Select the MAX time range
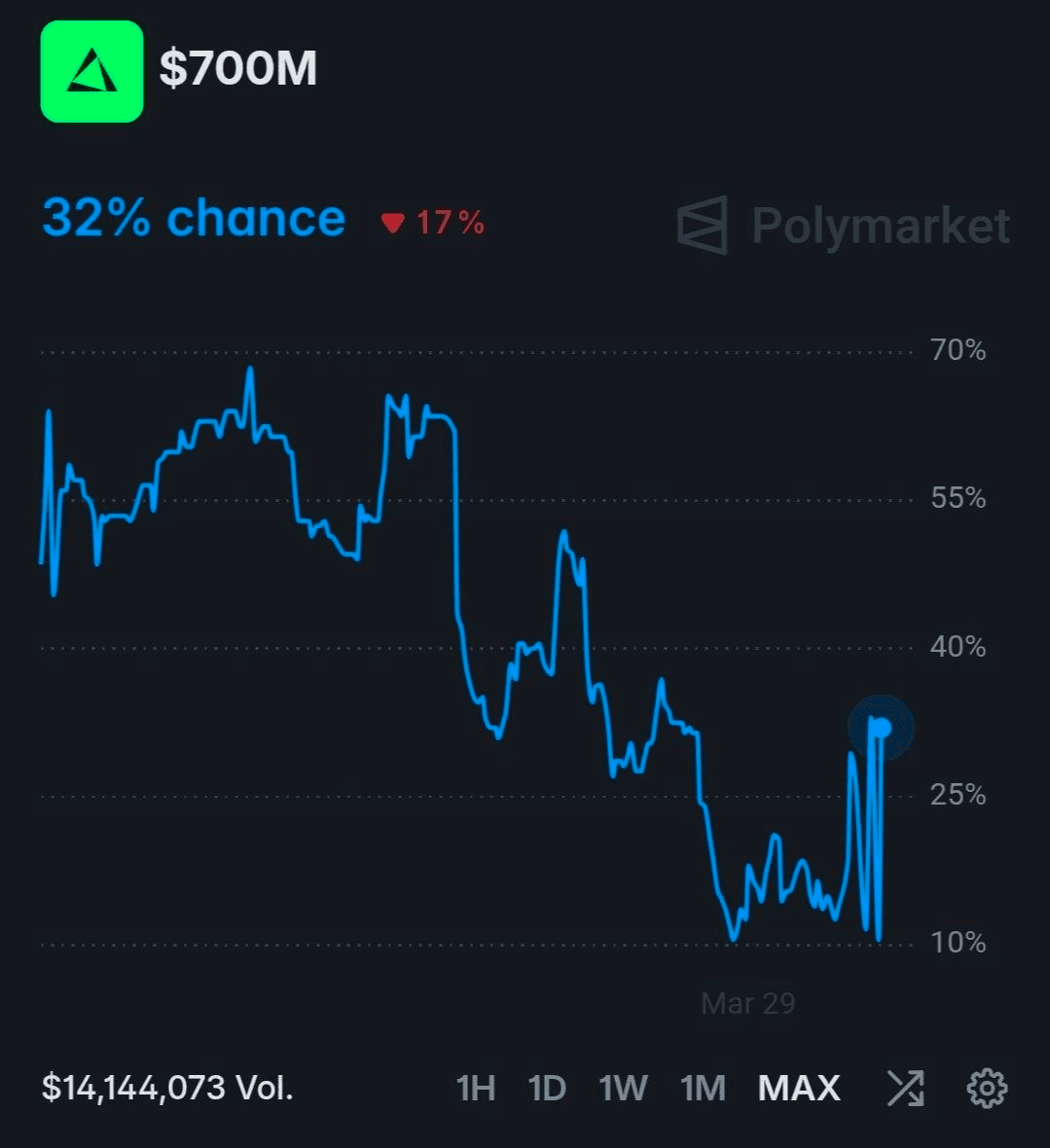 click(799, 1088)
